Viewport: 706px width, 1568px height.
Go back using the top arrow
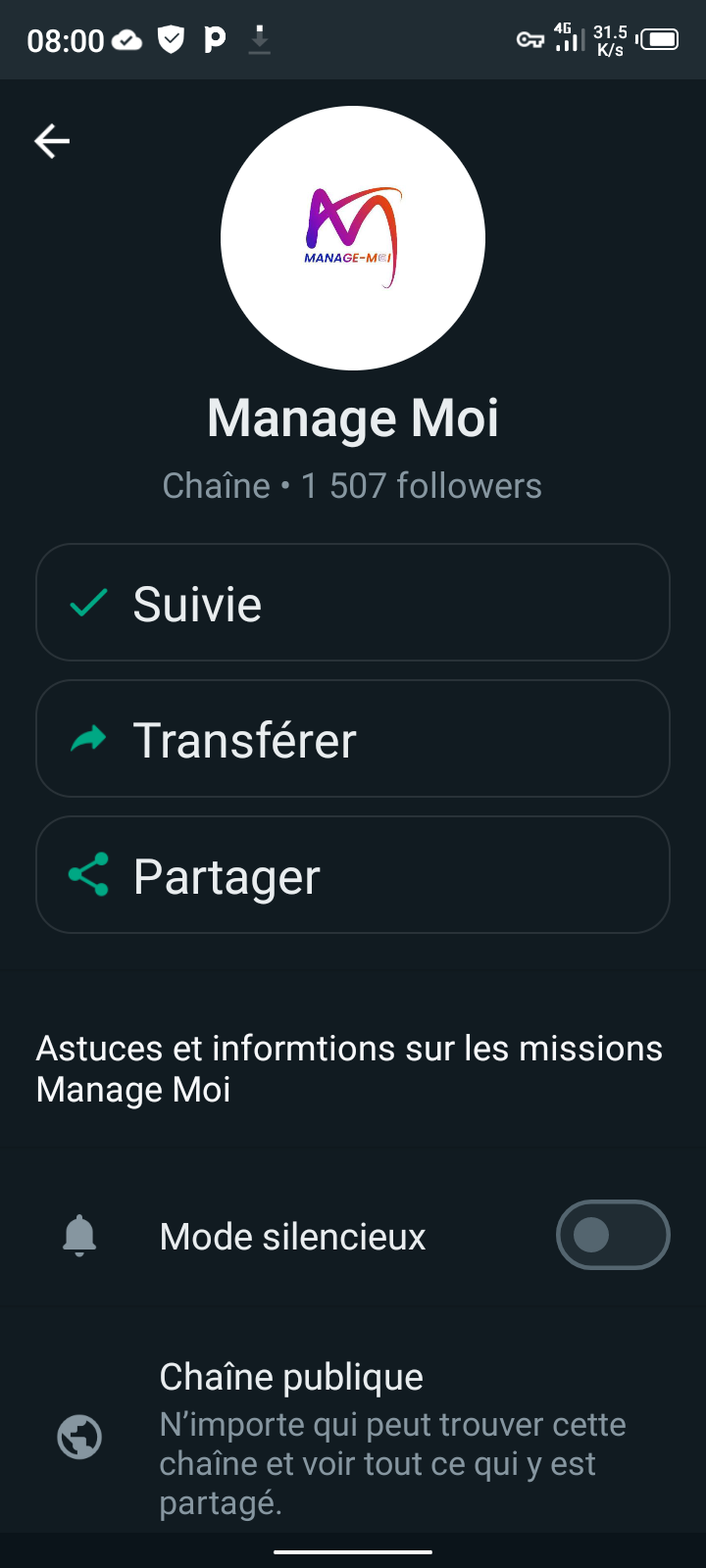pyautogui.click(x=52, y=141)
